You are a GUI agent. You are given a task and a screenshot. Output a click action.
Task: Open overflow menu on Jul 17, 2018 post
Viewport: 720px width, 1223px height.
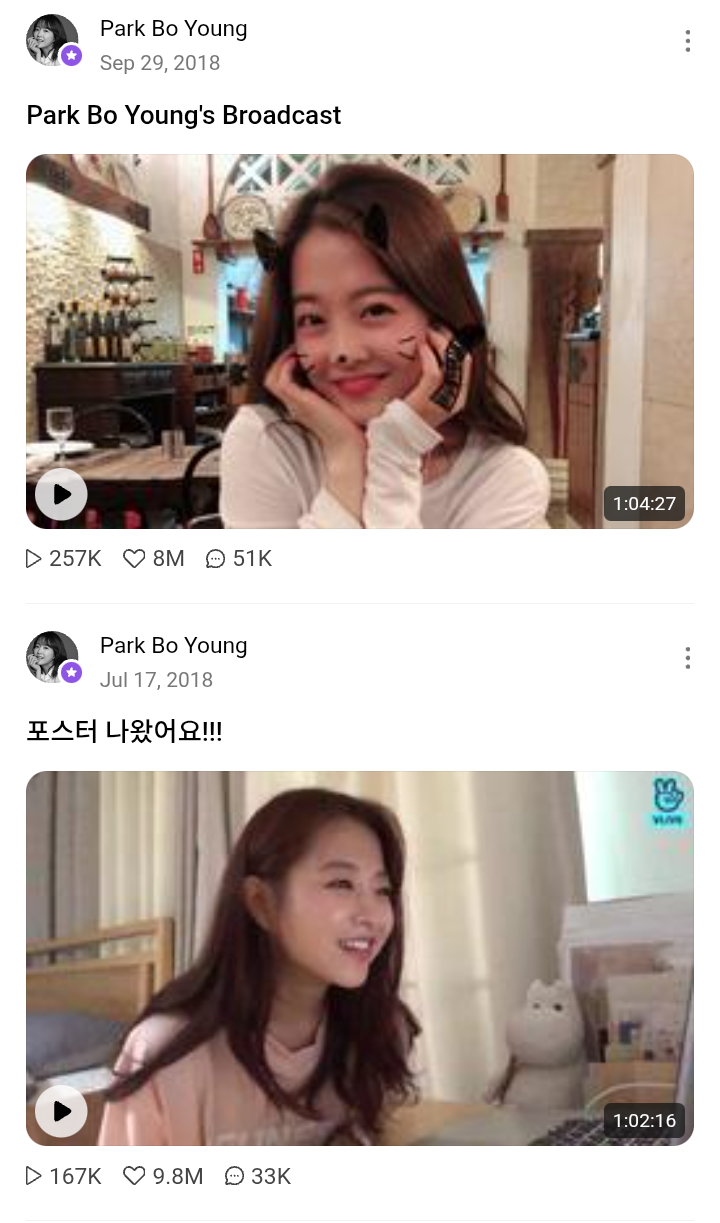[687, 658]
